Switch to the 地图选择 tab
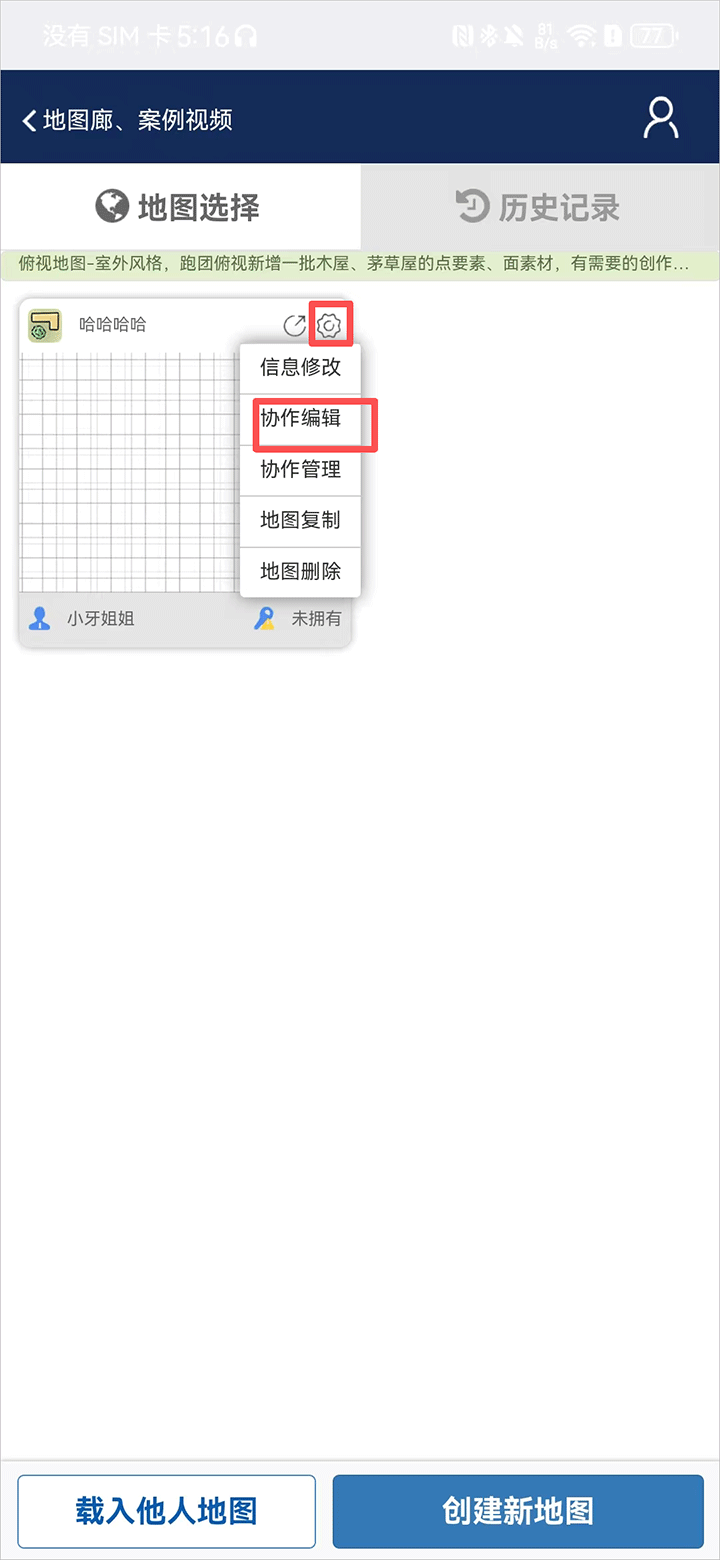The height and width of the screenshot is (1560, 720). [180, 207]
